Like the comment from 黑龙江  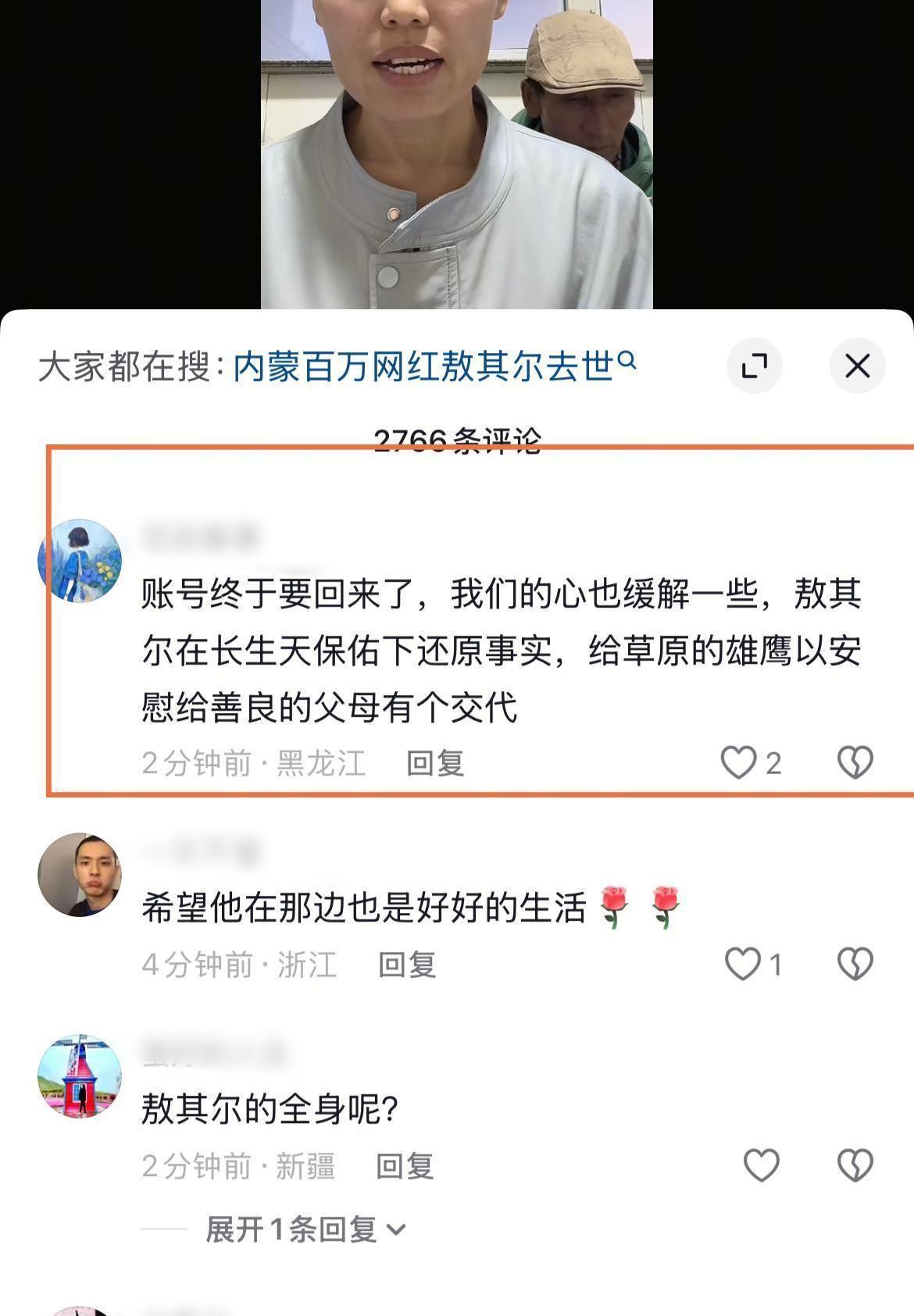point(738,762)
